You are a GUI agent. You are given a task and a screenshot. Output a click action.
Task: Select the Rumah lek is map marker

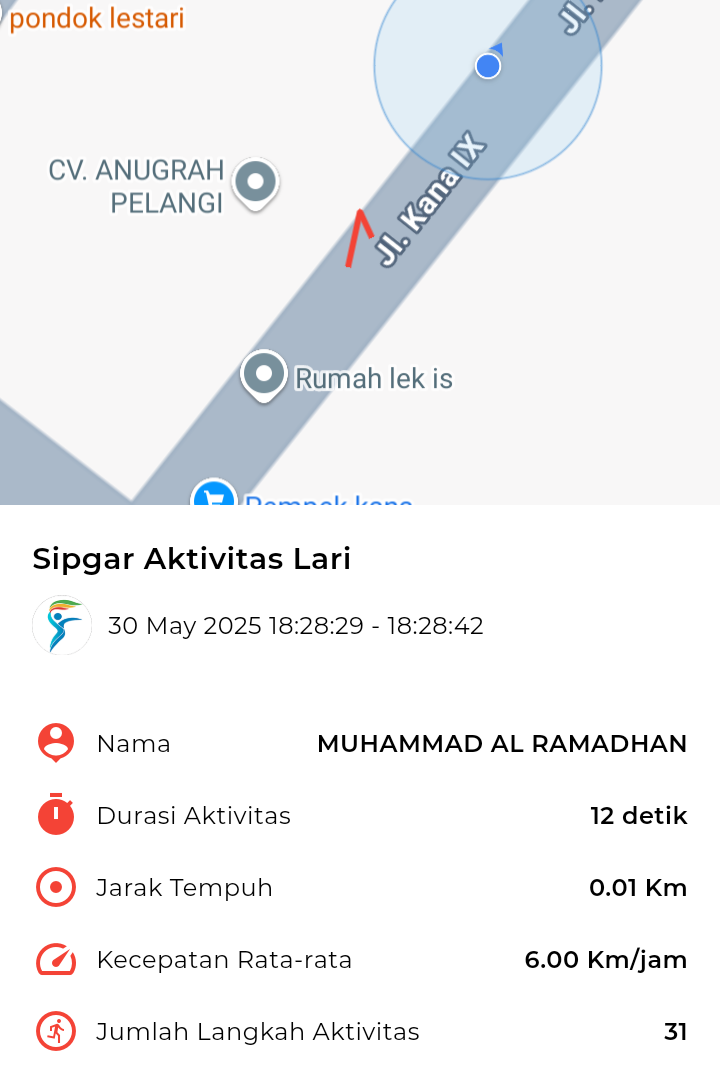click(263, 374)
